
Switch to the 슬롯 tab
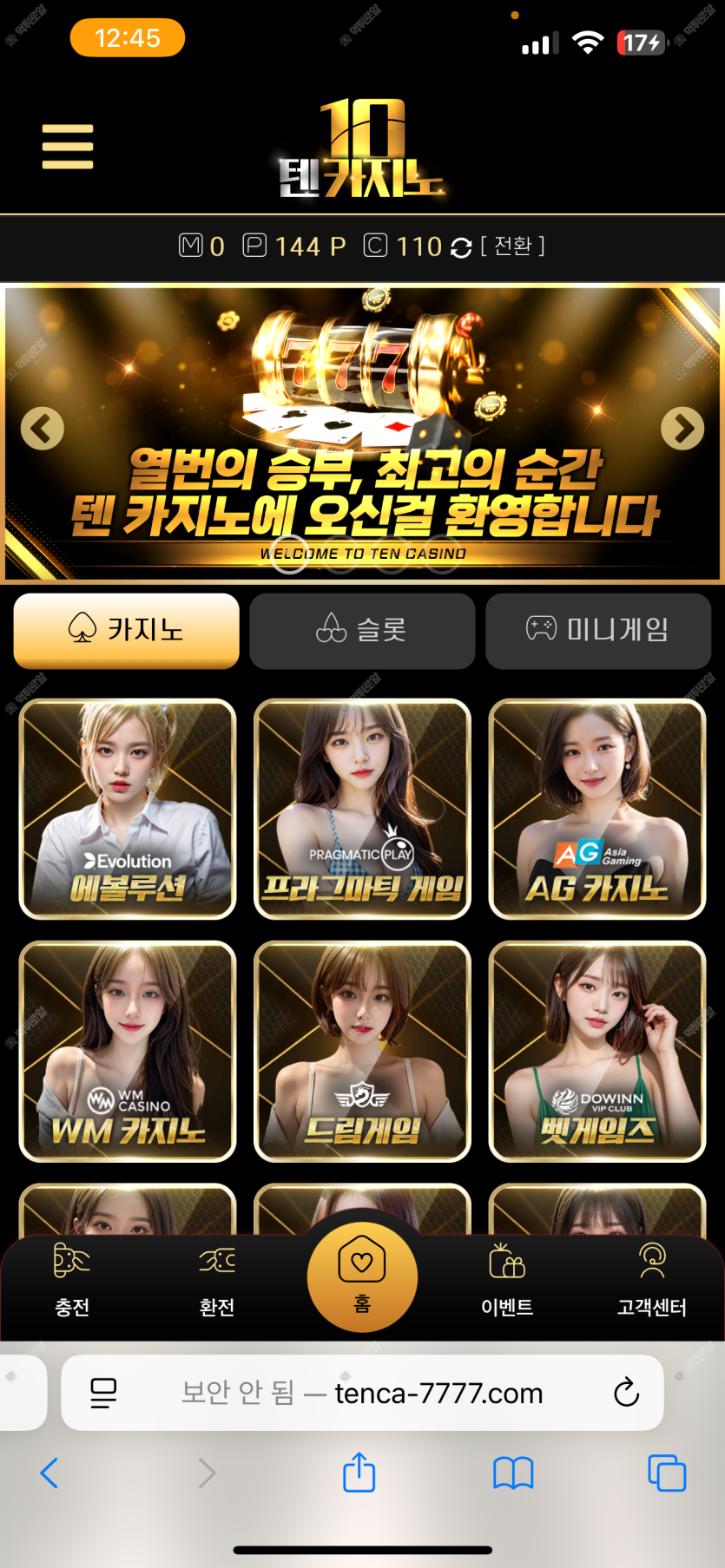(x=362, y=630)
